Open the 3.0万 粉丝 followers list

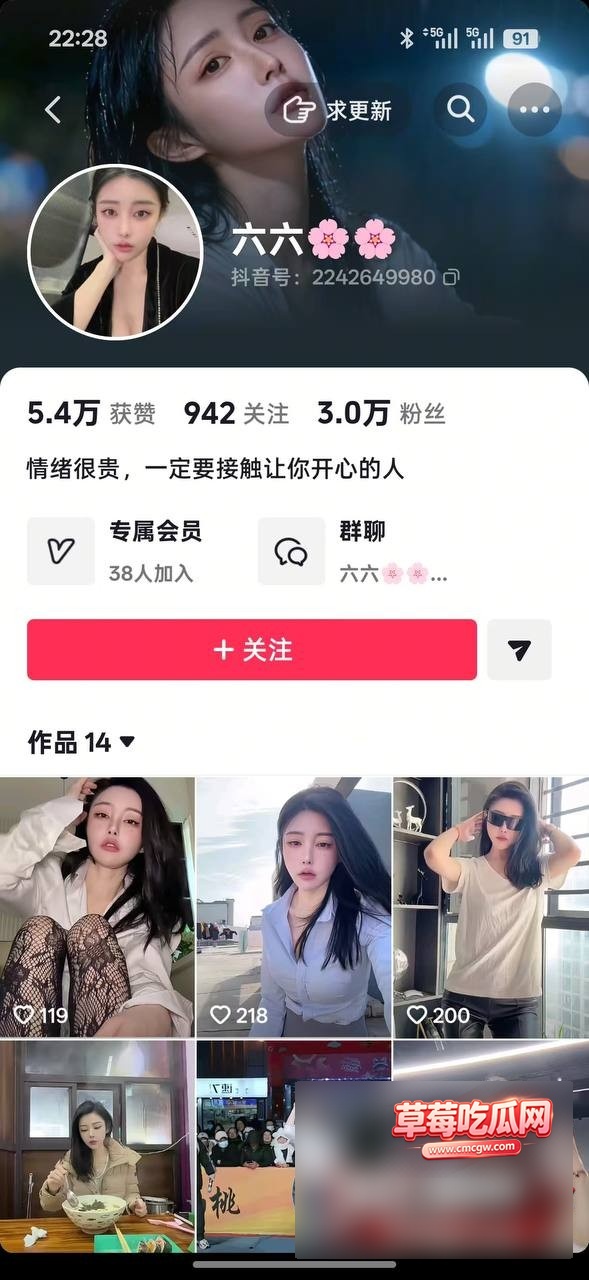pos(381,413)
